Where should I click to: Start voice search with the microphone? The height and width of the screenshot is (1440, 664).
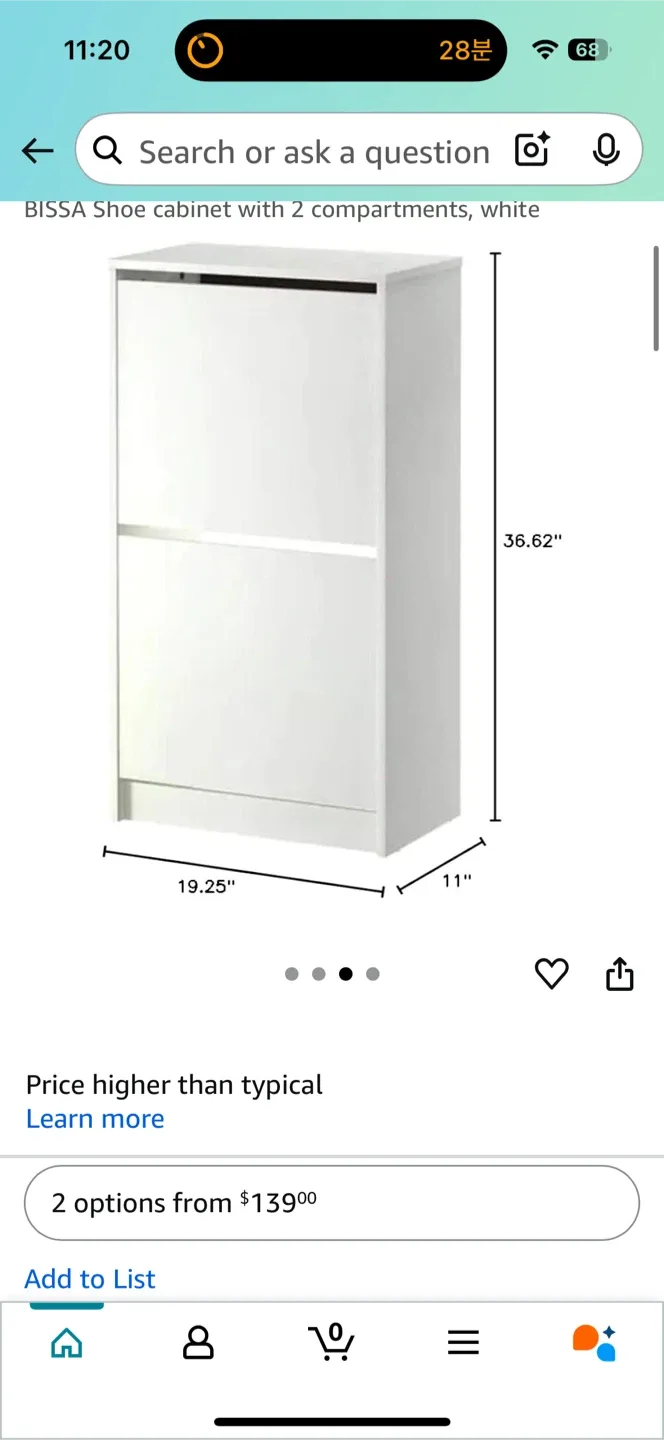tap(605, 151)
